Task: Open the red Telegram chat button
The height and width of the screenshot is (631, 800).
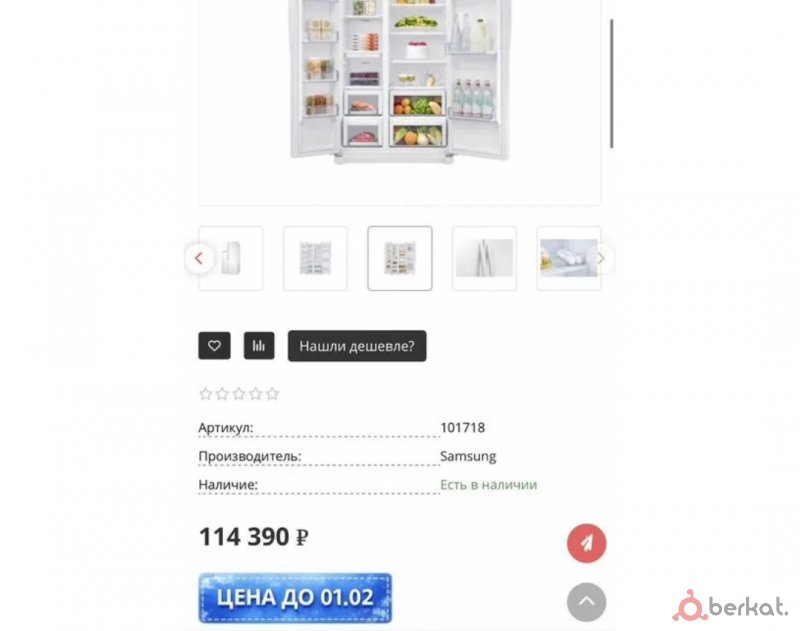Action: [x=587, y=543]
